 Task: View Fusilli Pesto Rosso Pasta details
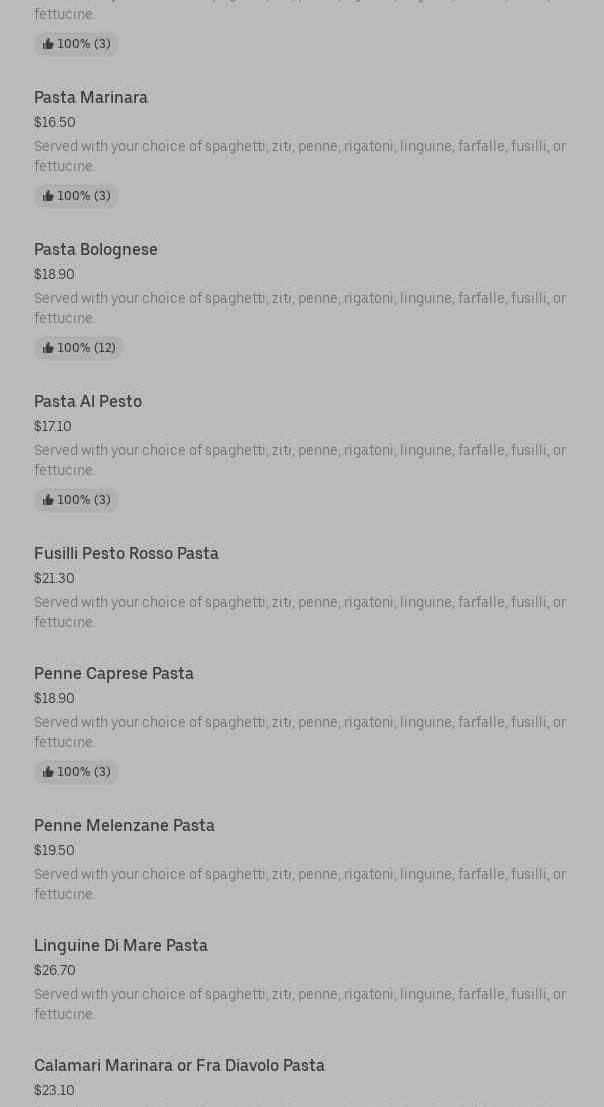(126, 554)
